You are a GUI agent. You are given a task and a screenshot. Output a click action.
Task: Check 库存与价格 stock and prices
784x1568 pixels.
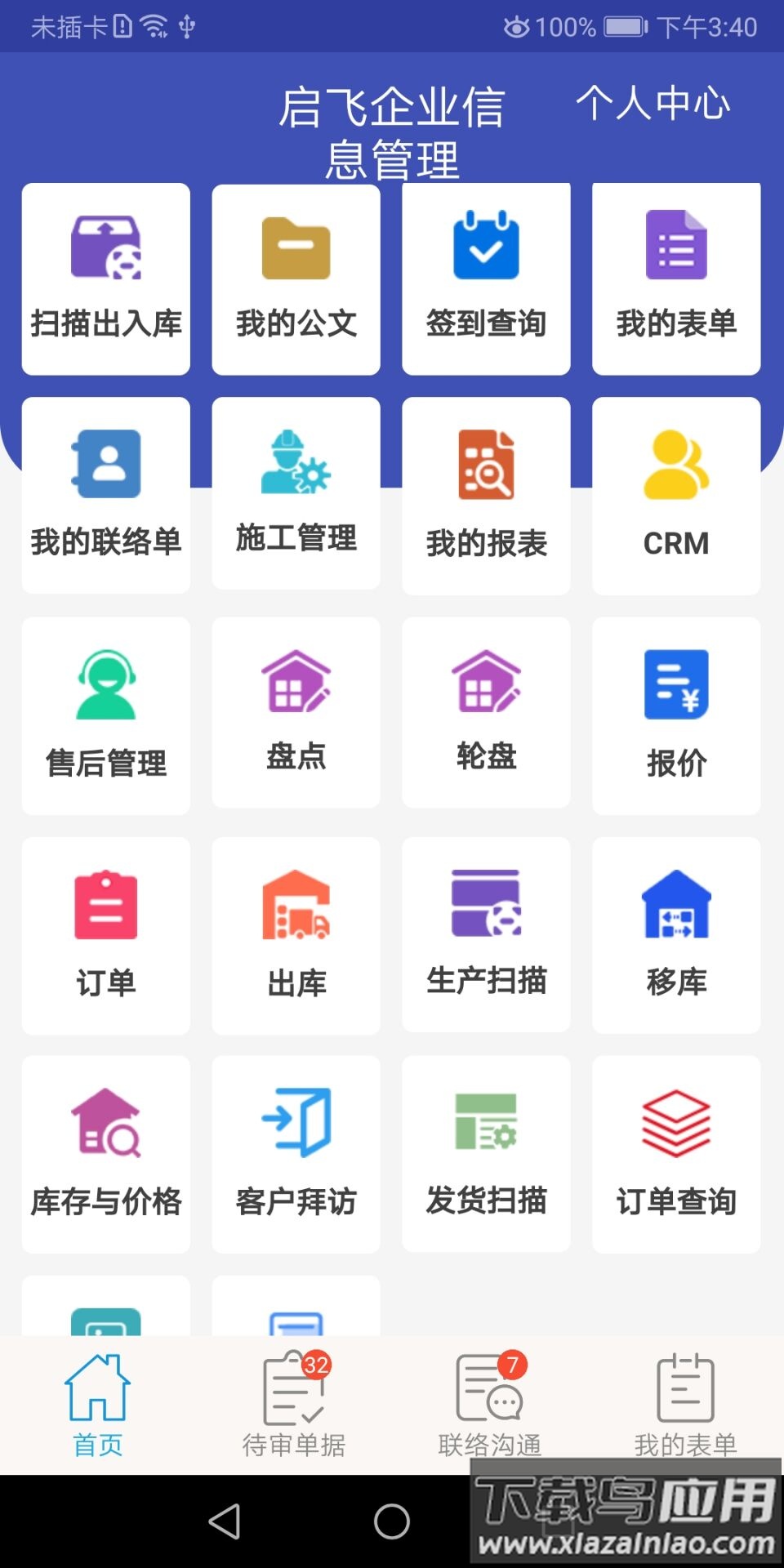click(105, 1156)
